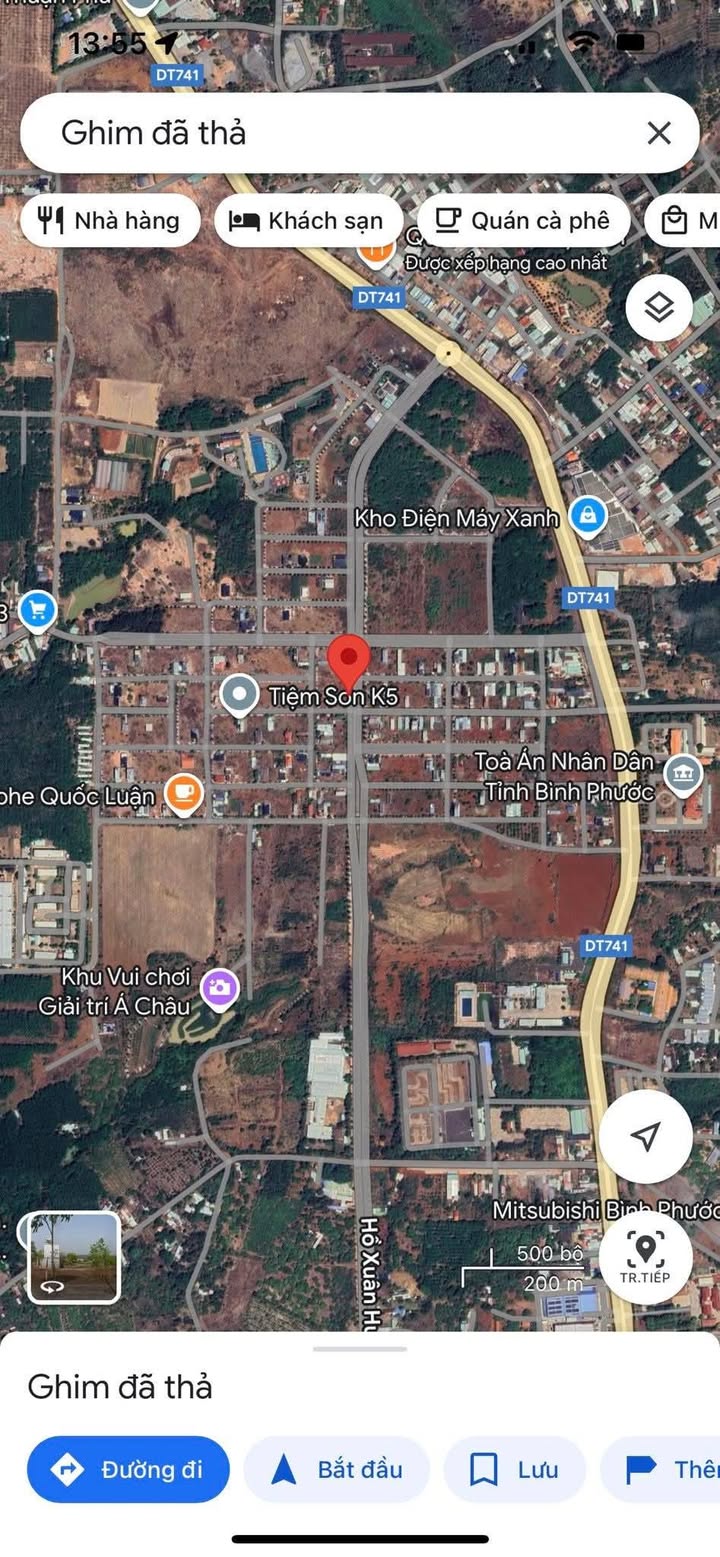
Task: Center map on my location
Action: (x=646, y=1136)
